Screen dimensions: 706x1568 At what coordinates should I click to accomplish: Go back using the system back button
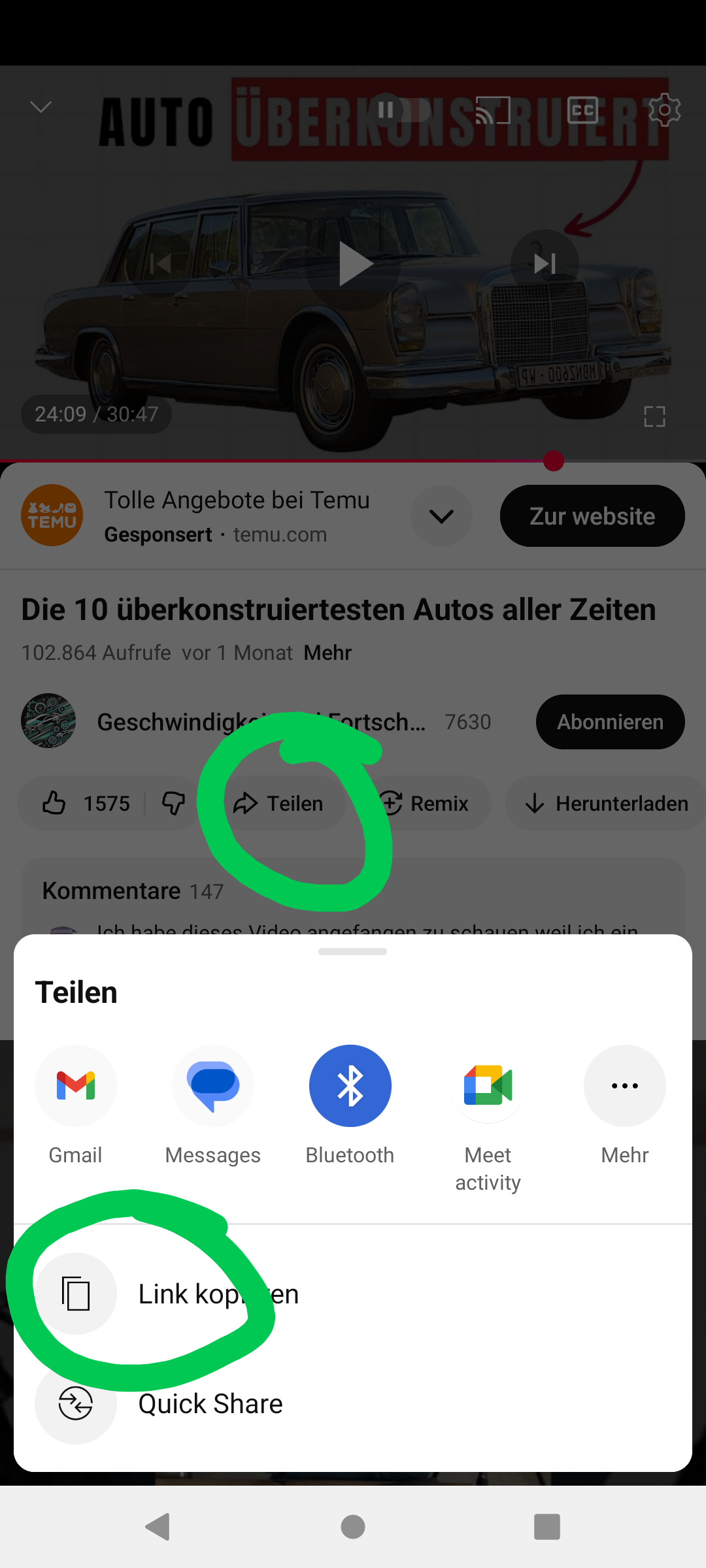click(158, 1527)
